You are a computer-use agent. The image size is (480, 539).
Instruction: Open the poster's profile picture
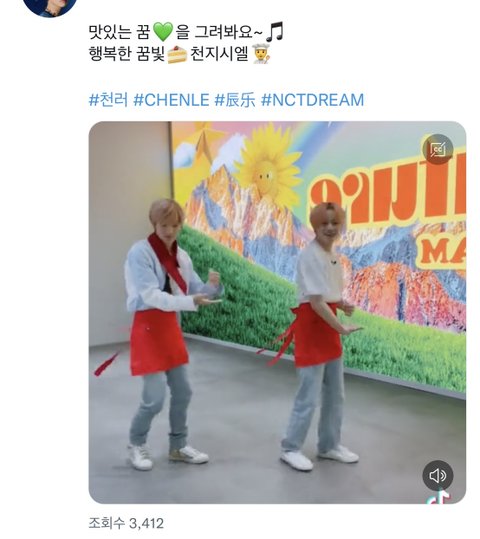click(50, 4)
